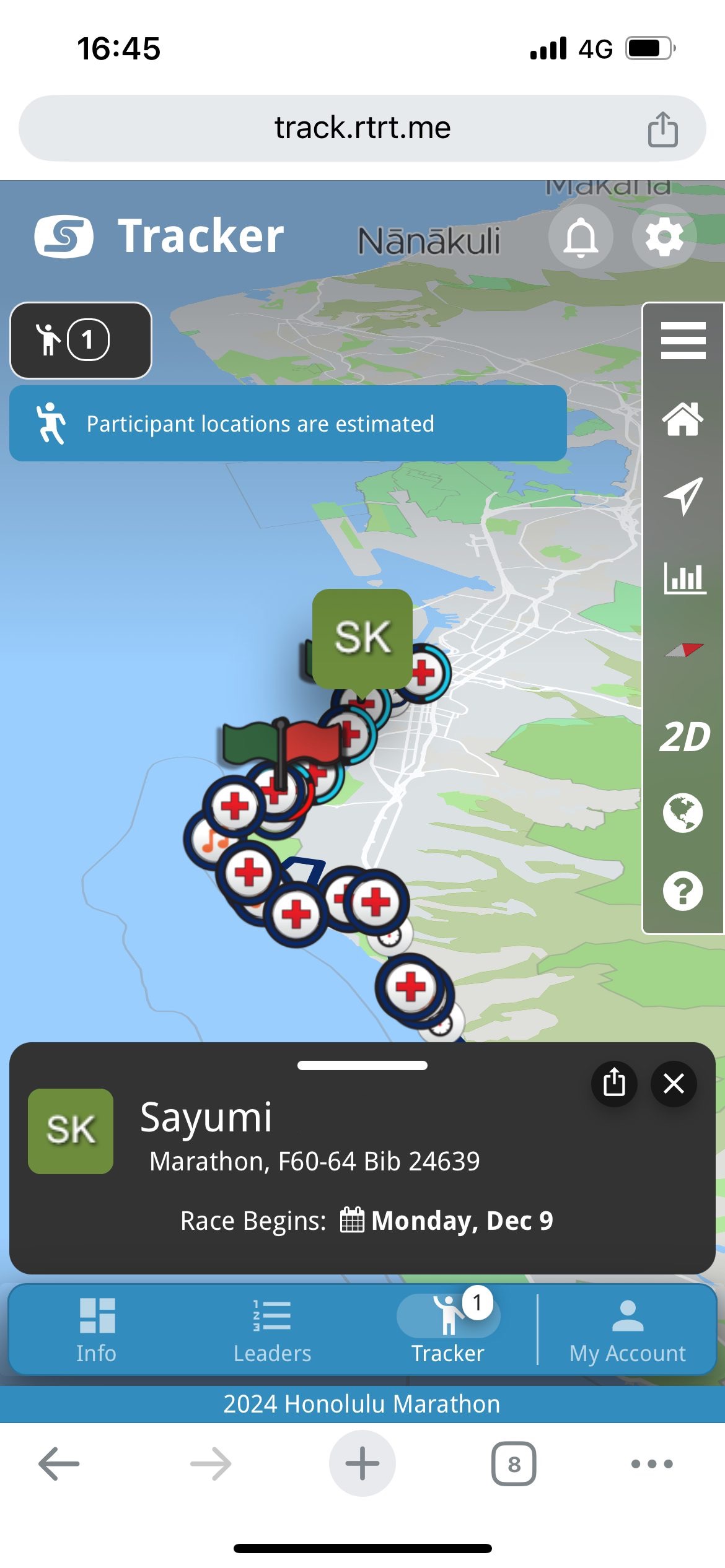Viewport: 725px width, 1568px height.
Task: Open the tracker settings gear
Action: 664,237
